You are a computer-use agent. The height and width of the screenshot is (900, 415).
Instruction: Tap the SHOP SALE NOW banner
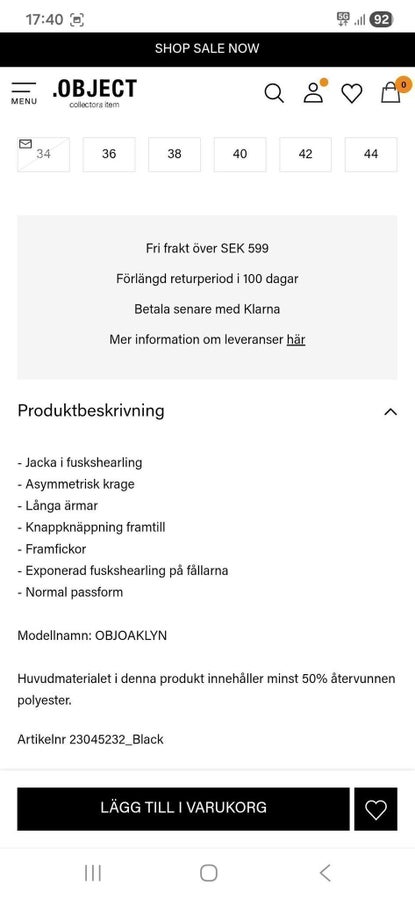[x=207, y=49]
